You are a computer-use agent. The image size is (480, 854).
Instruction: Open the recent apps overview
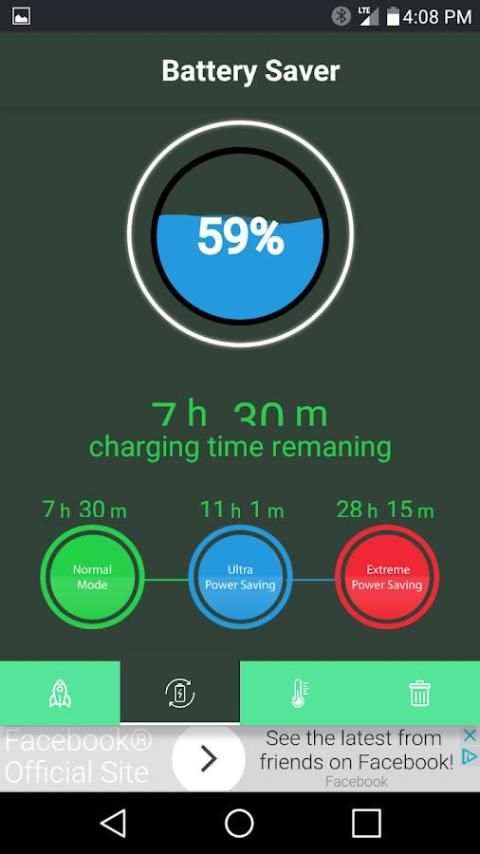pos(366,822)
